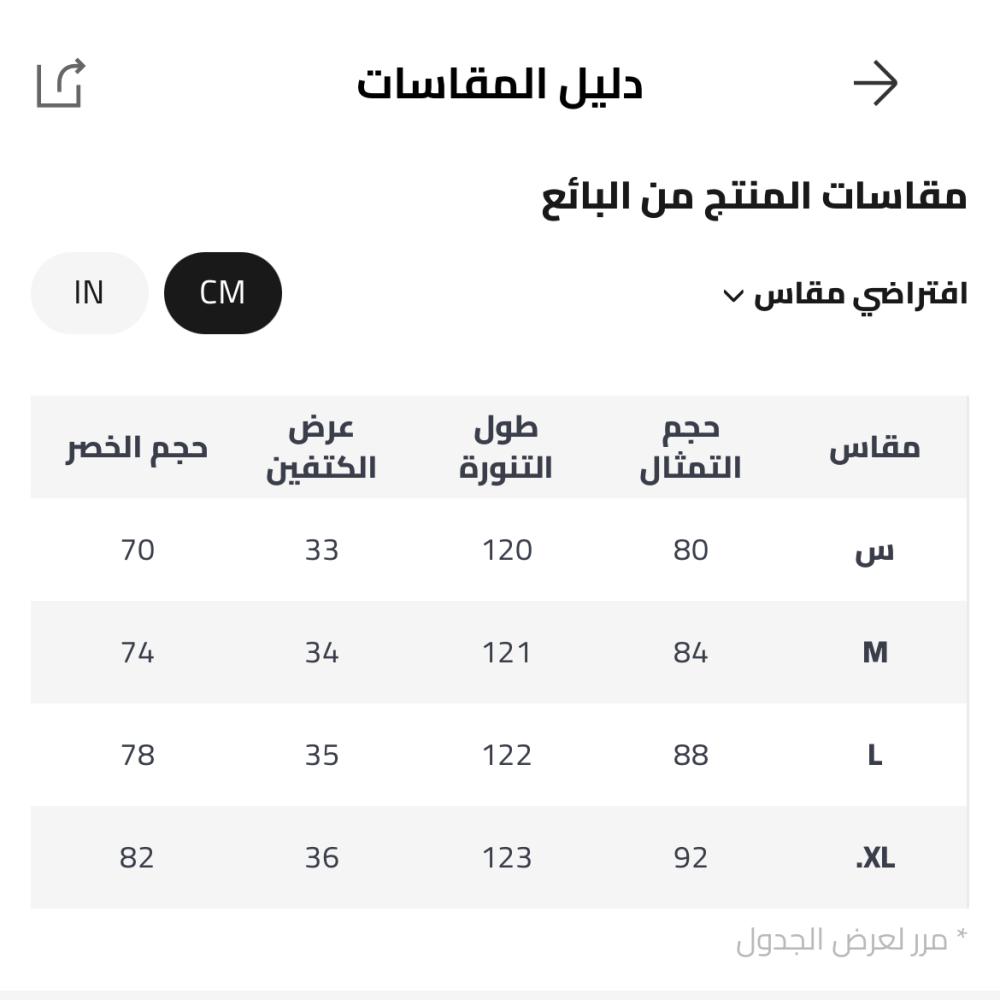Go back using the arrow icon

(875, 84)
